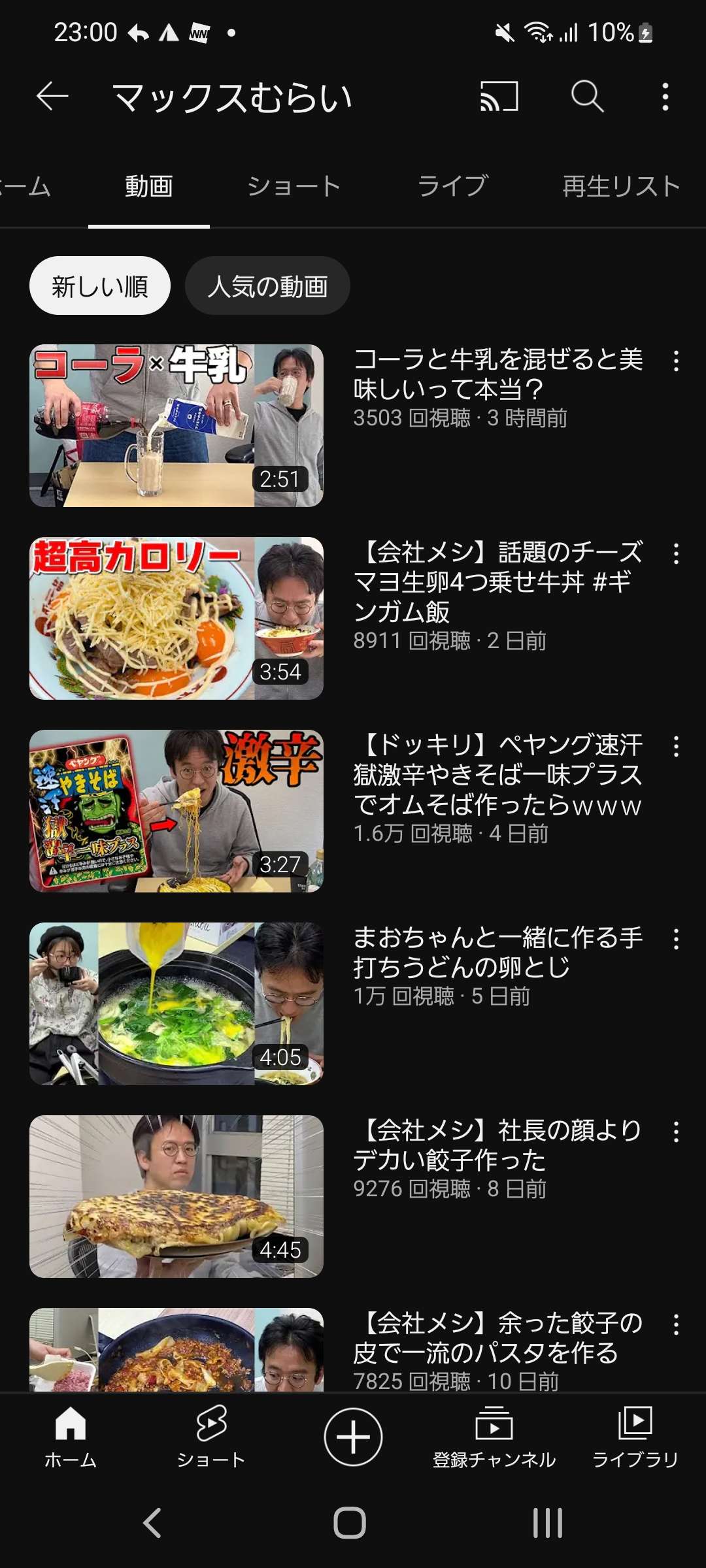
Task: Open the cast to device icon
Action: 499,97
